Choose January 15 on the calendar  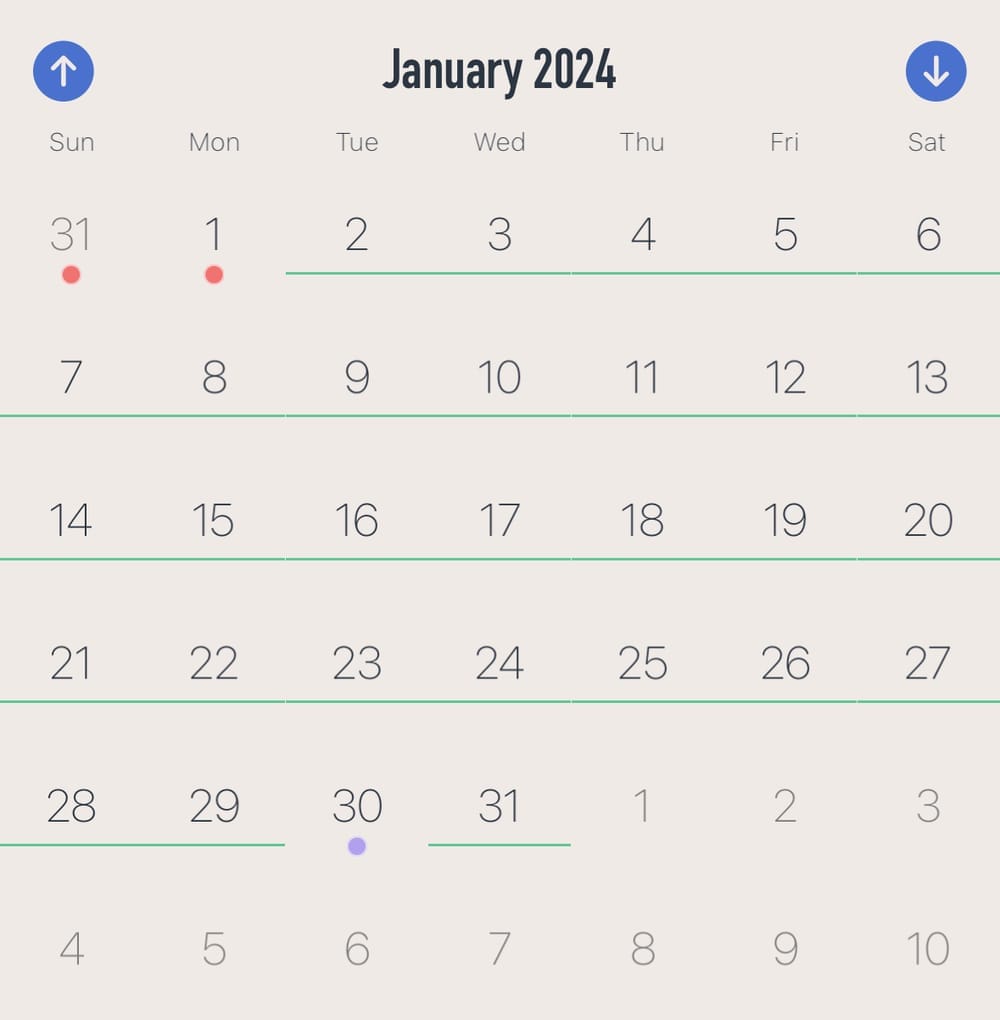[x=213, y=520]
